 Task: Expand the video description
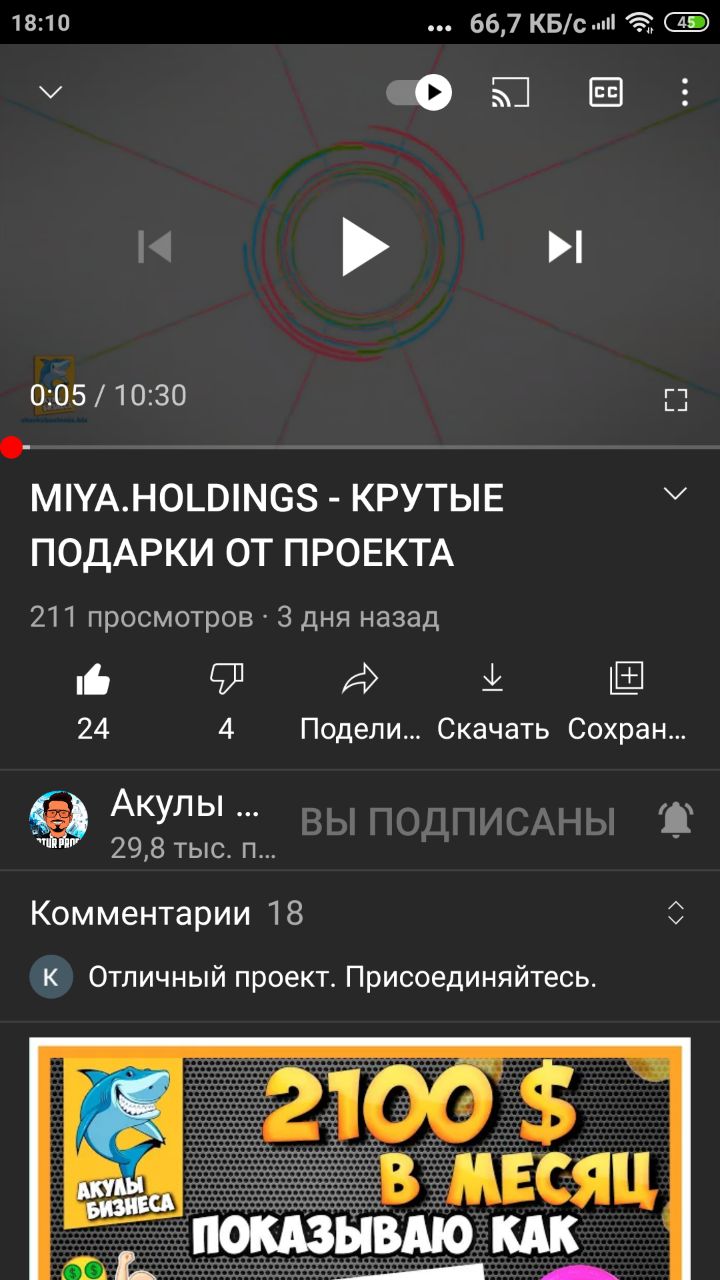tap(676, 494)
